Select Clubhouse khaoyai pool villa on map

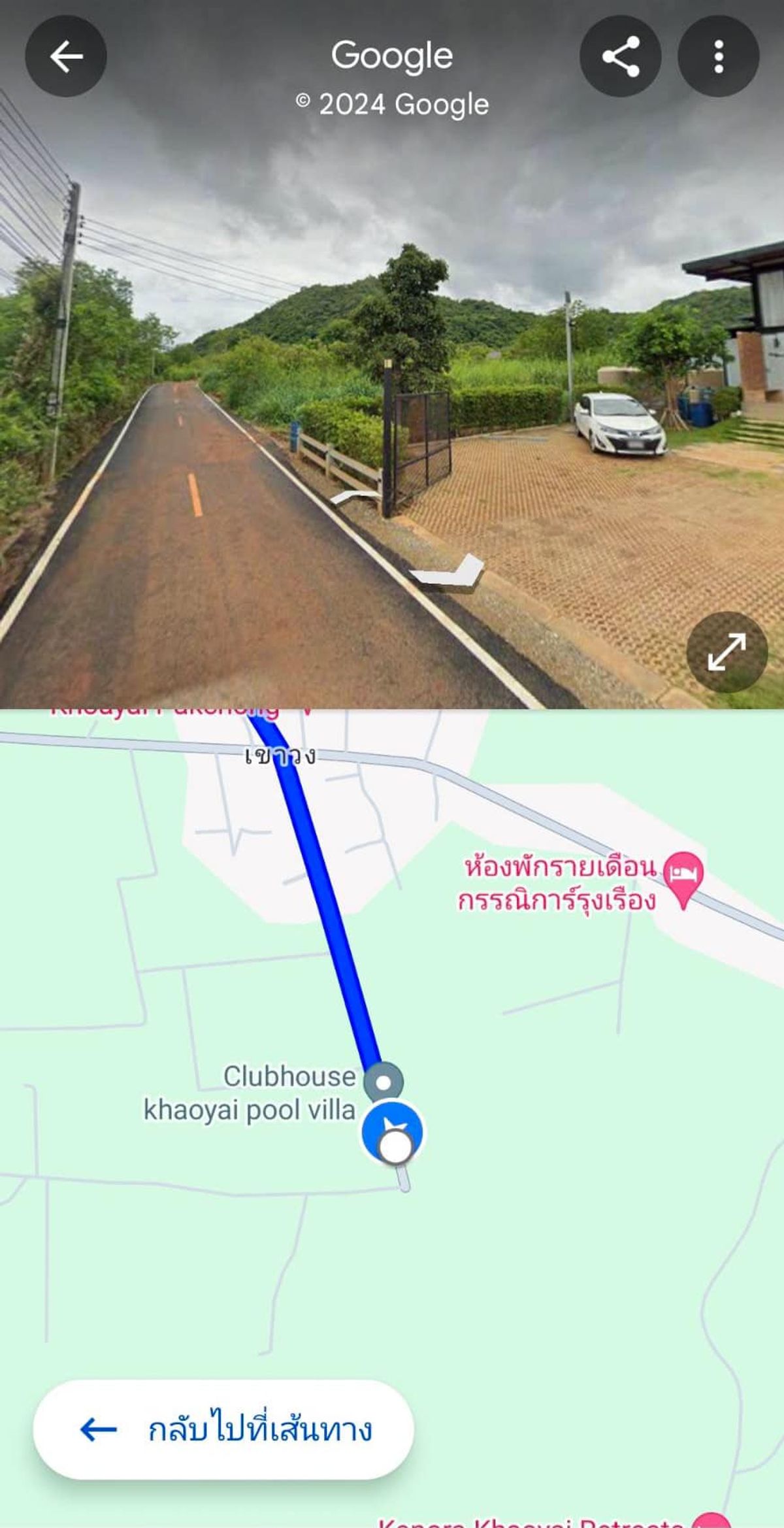384,1082
